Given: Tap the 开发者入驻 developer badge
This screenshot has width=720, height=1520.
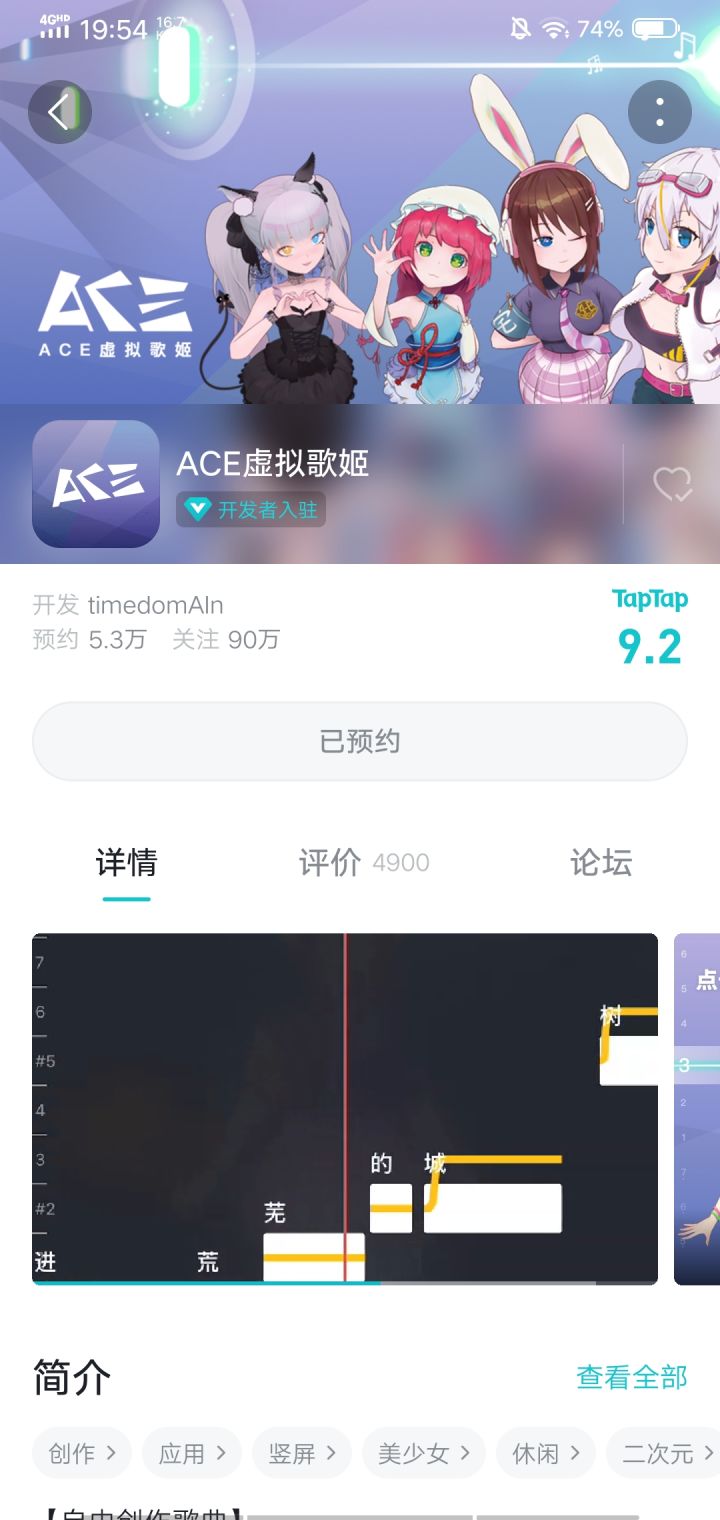Looking at the screenshot, I should (x=250, y=511).
